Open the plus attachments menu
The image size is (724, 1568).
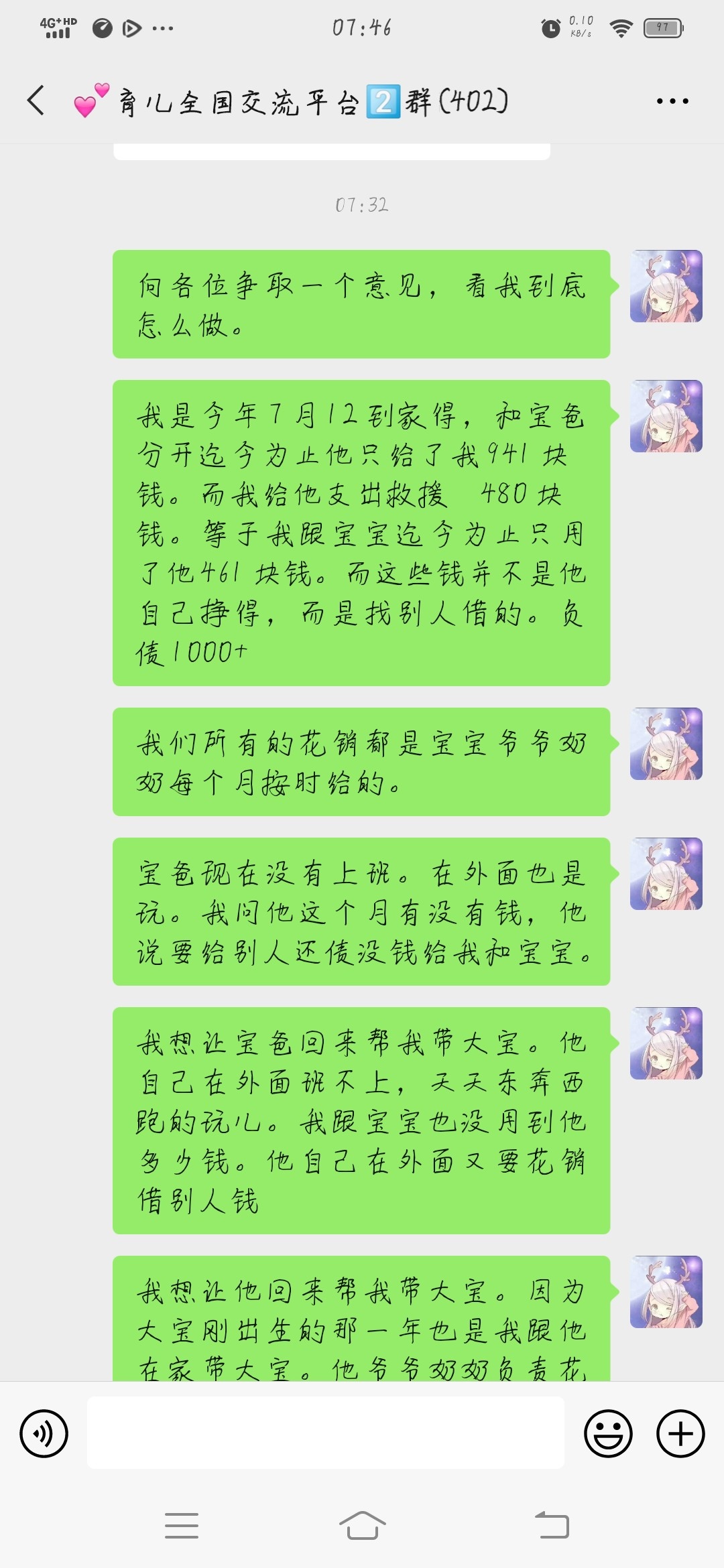click(x=680, y=1434)
